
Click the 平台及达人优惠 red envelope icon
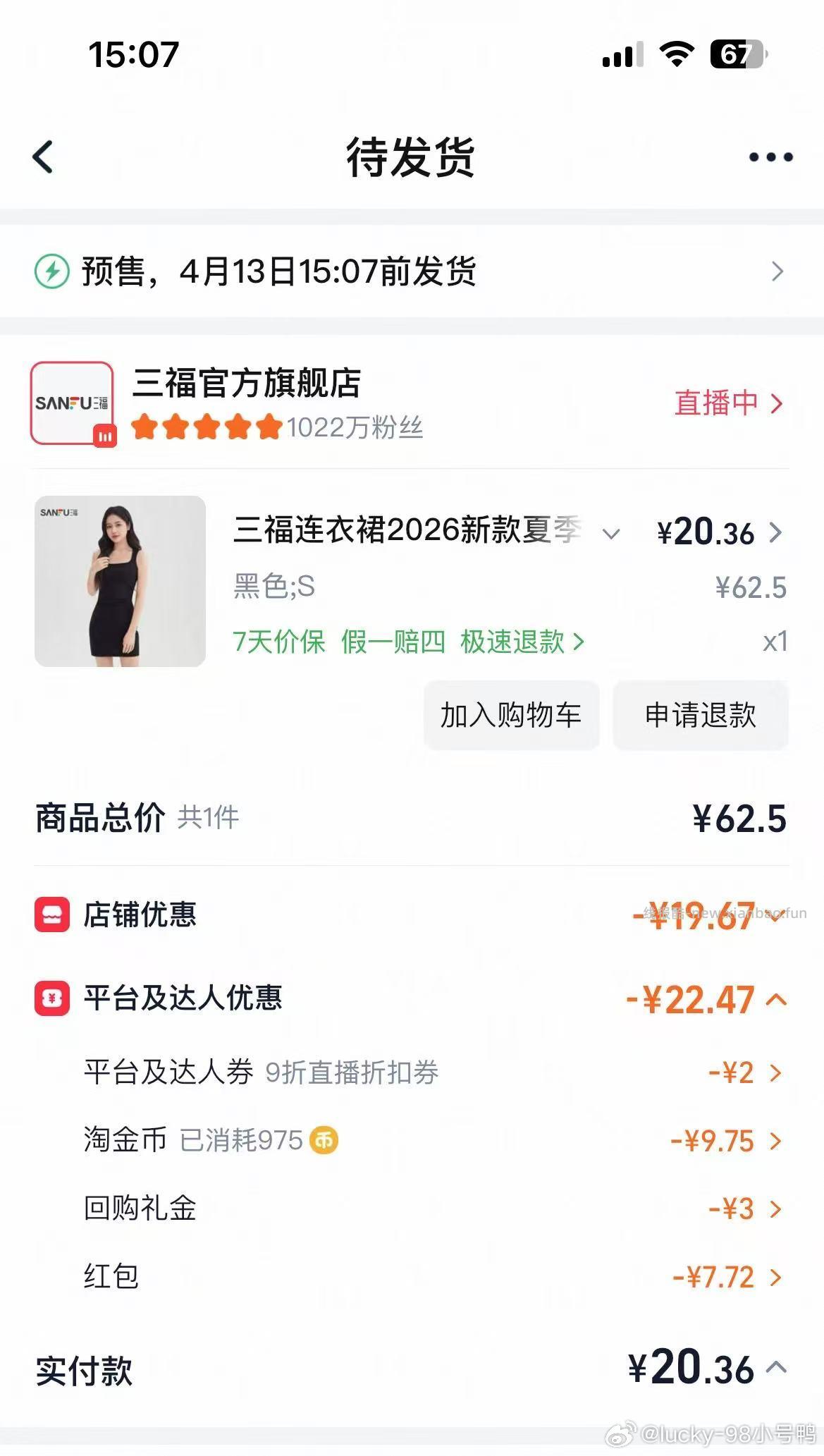pyautogui.click(x=50, y=998)
